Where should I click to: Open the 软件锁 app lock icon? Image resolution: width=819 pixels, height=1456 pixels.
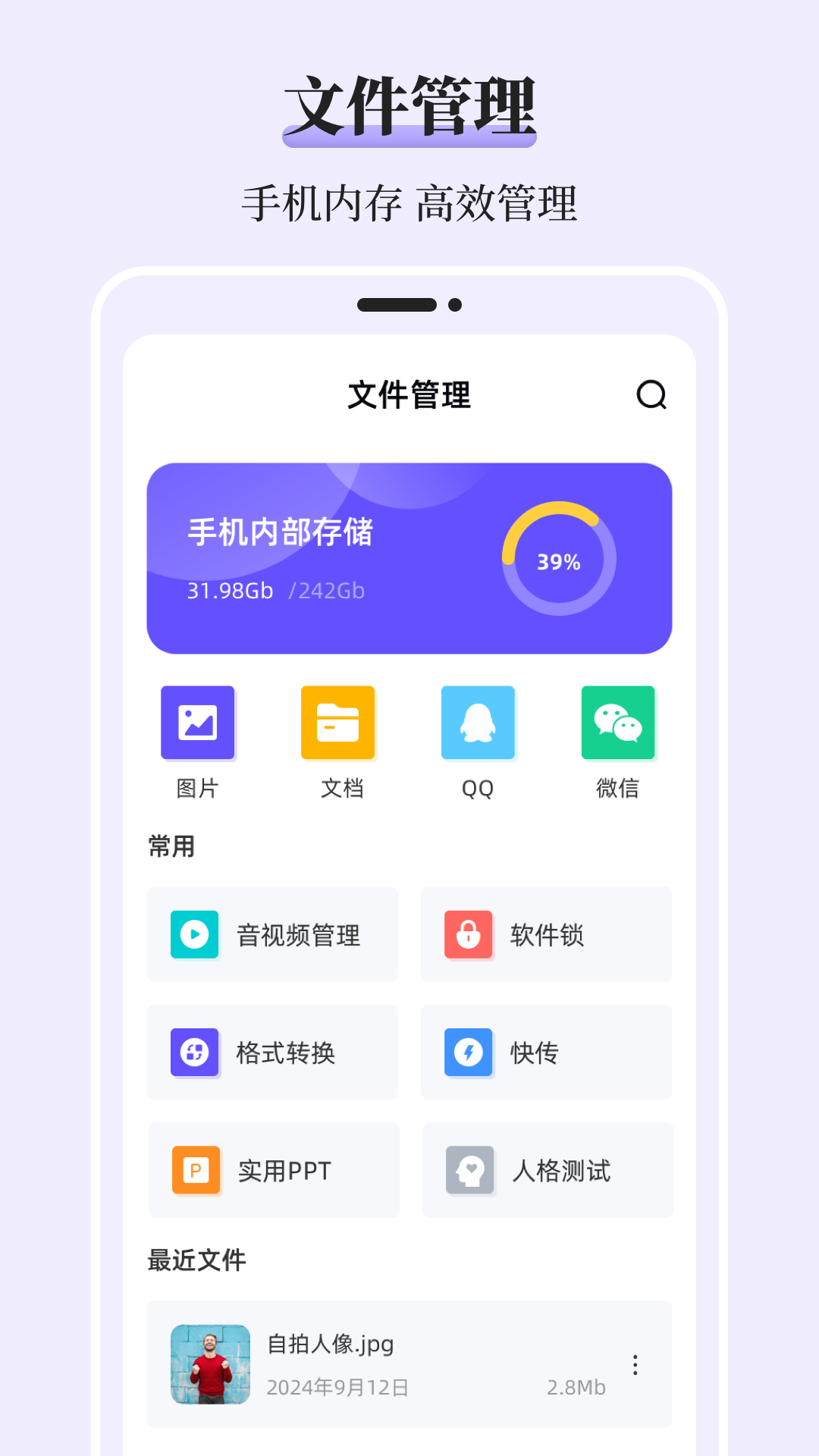point(468,934)
